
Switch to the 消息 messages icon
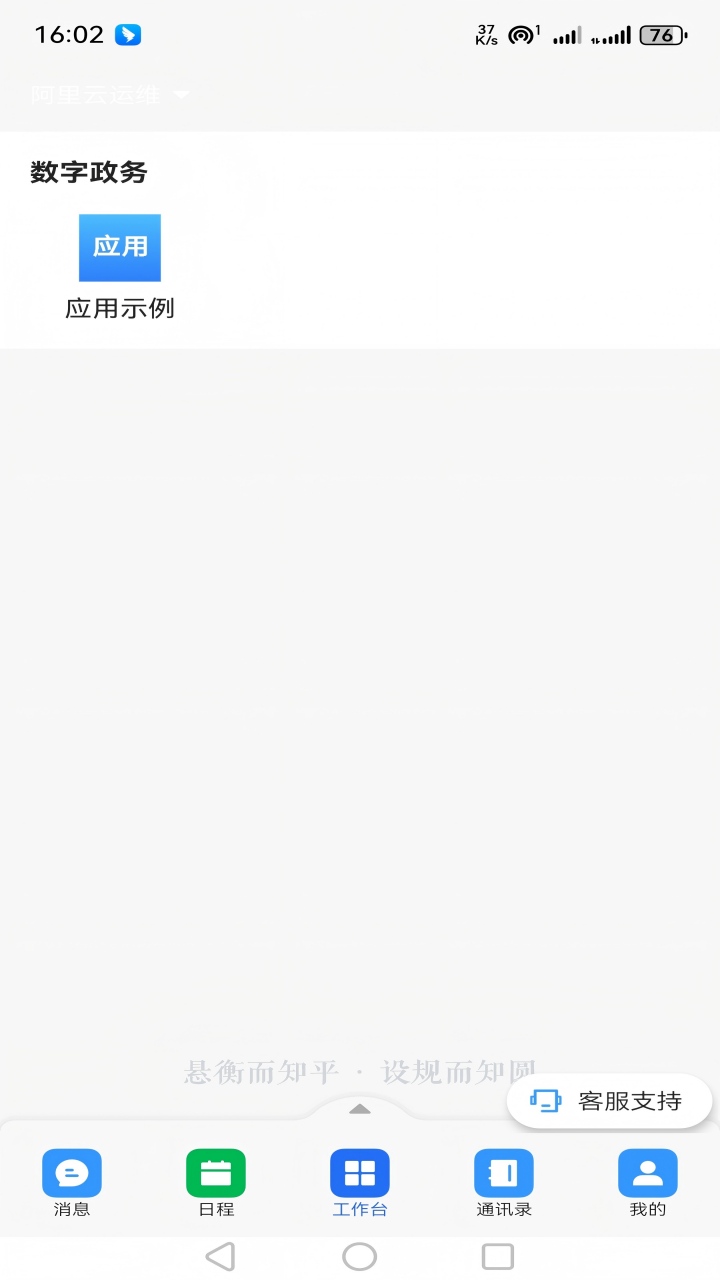[71, 1172]
